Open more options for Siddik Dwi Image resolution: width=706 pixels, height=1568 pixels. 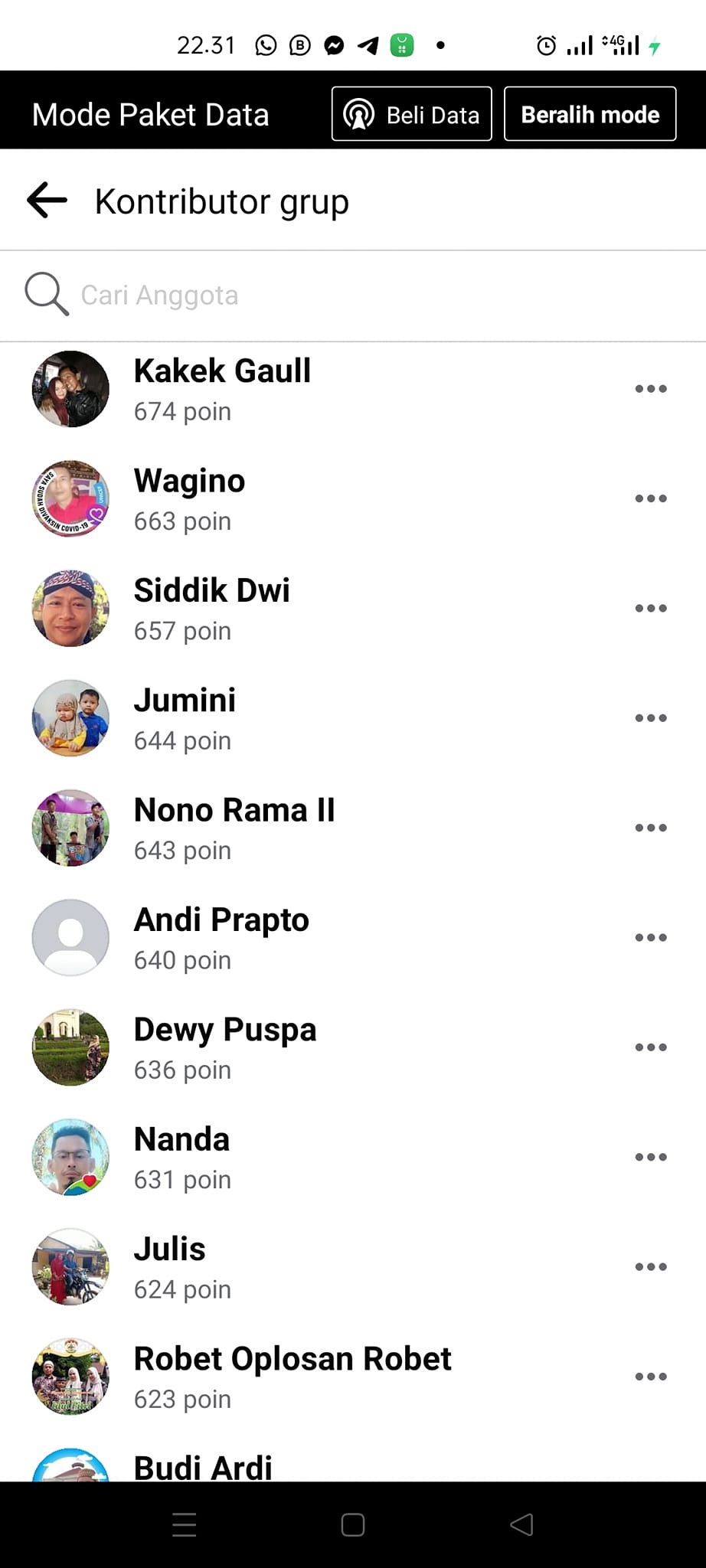651,608
